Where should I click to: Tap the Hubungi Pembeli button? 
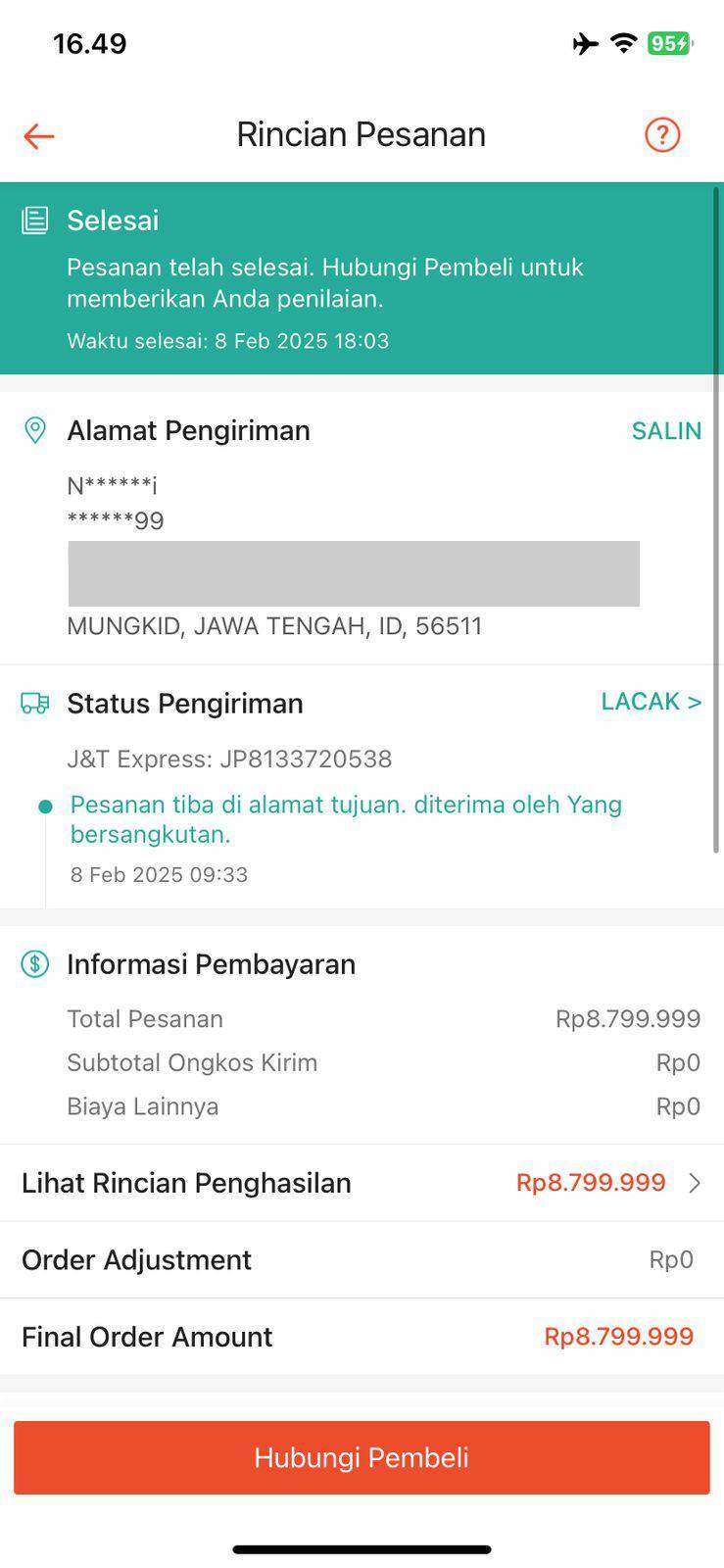362,1457
